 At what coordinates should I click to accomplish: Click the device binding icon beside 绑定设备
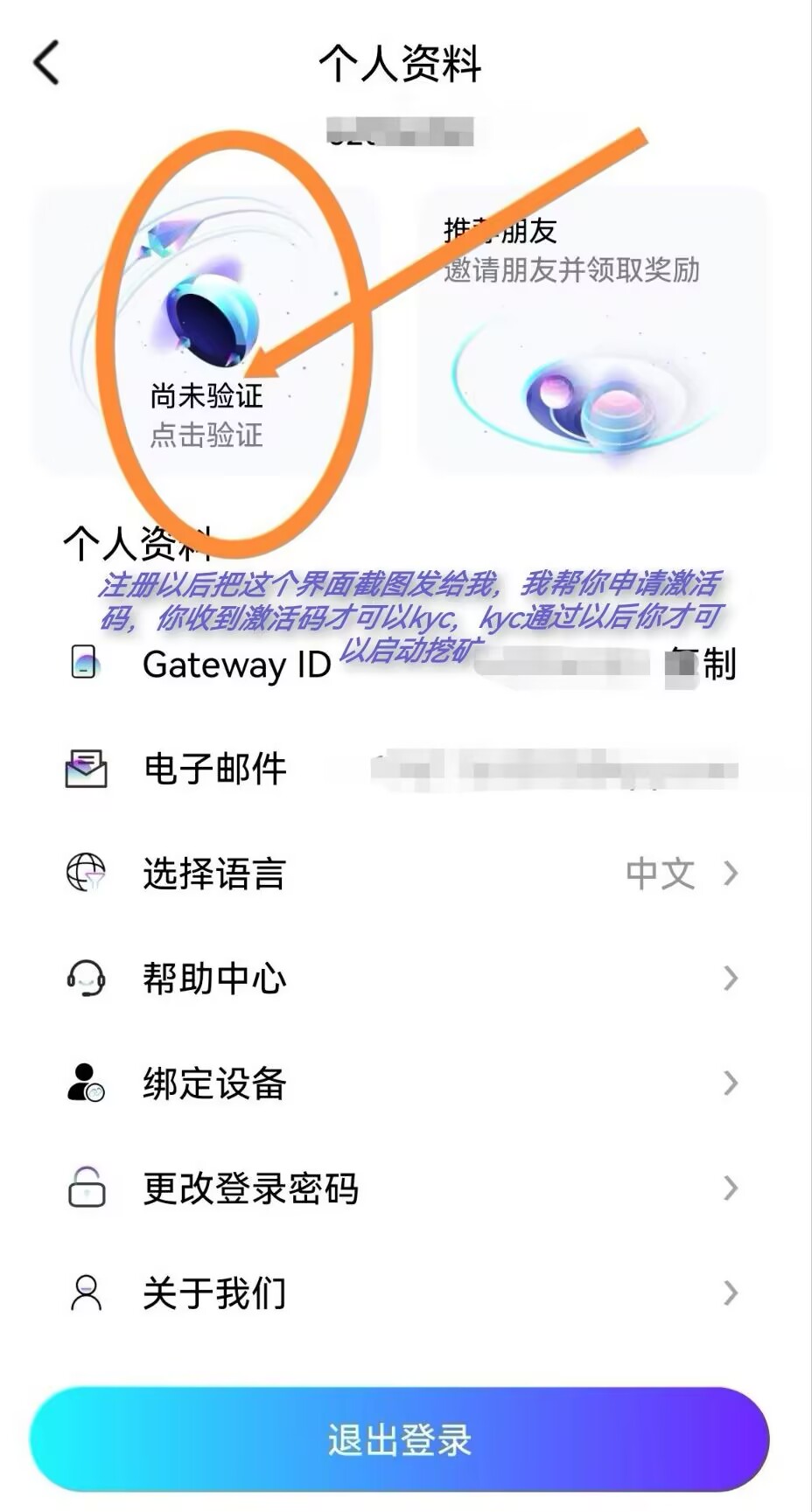click(85, 1084)
